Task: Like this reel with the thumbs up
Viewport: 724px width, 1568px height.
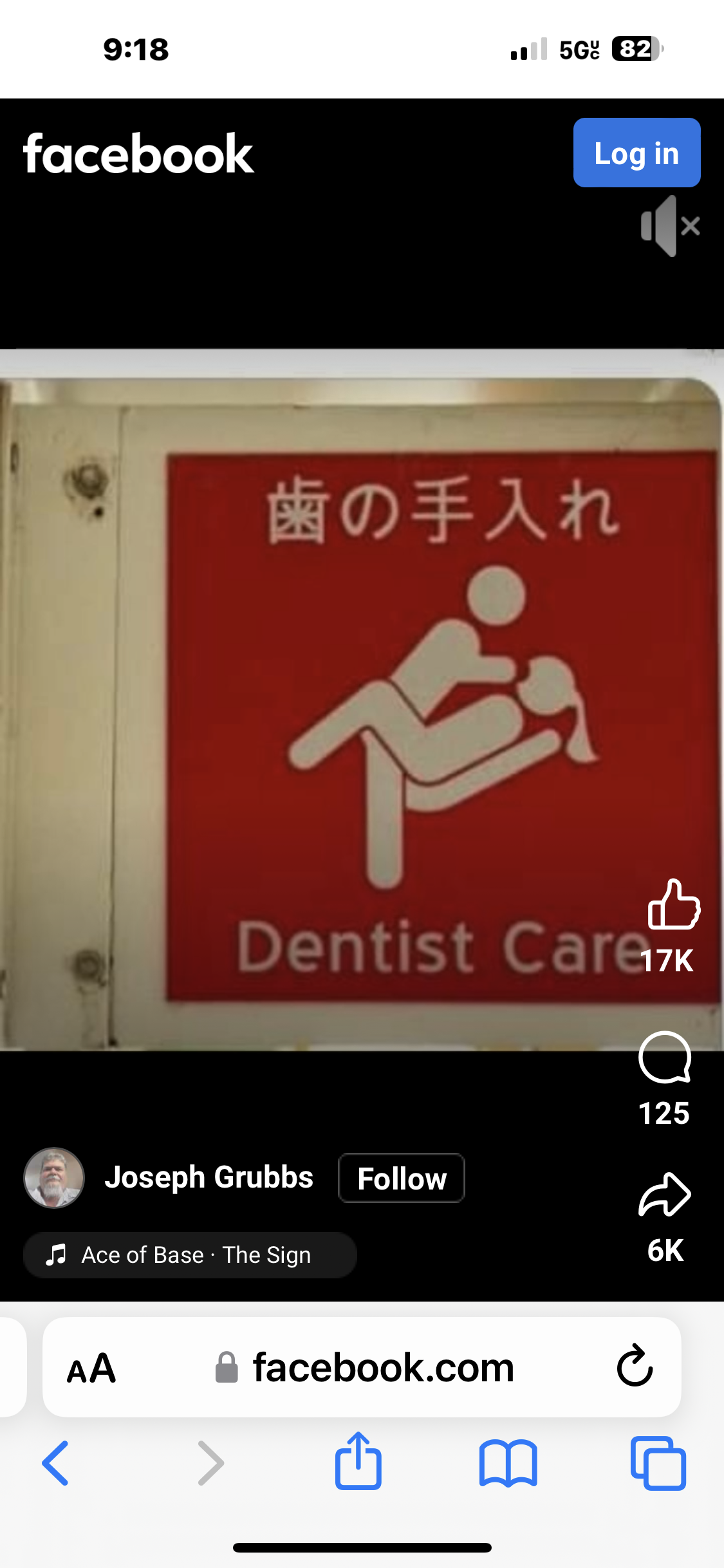Action: click(673, 905)
